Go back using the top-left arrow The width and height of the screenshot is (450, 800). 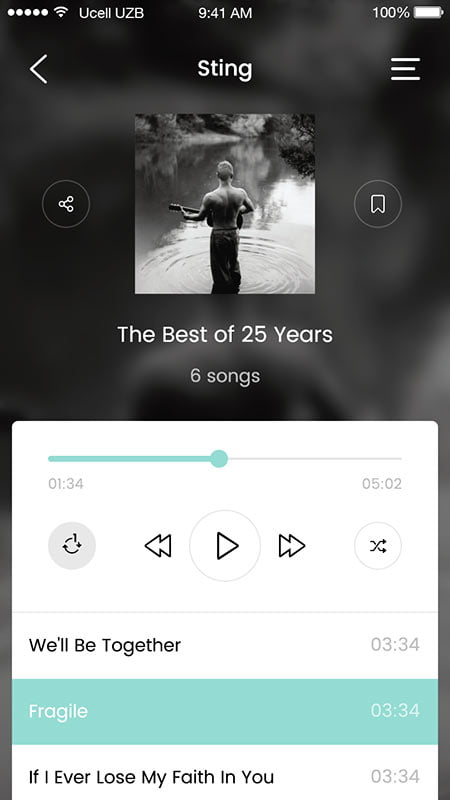coord(38,69)
